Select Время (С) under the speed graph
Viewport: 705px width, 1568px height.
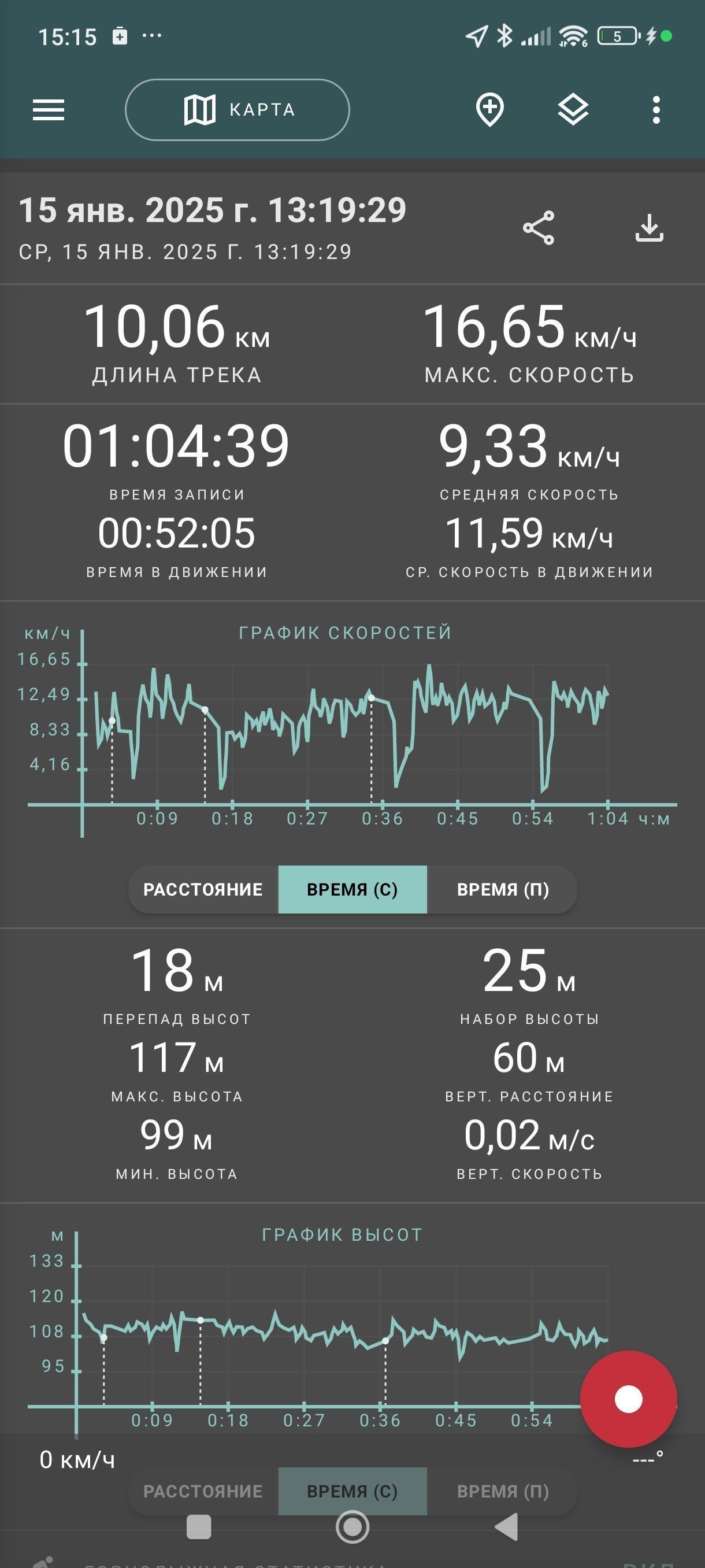[352, 889]
